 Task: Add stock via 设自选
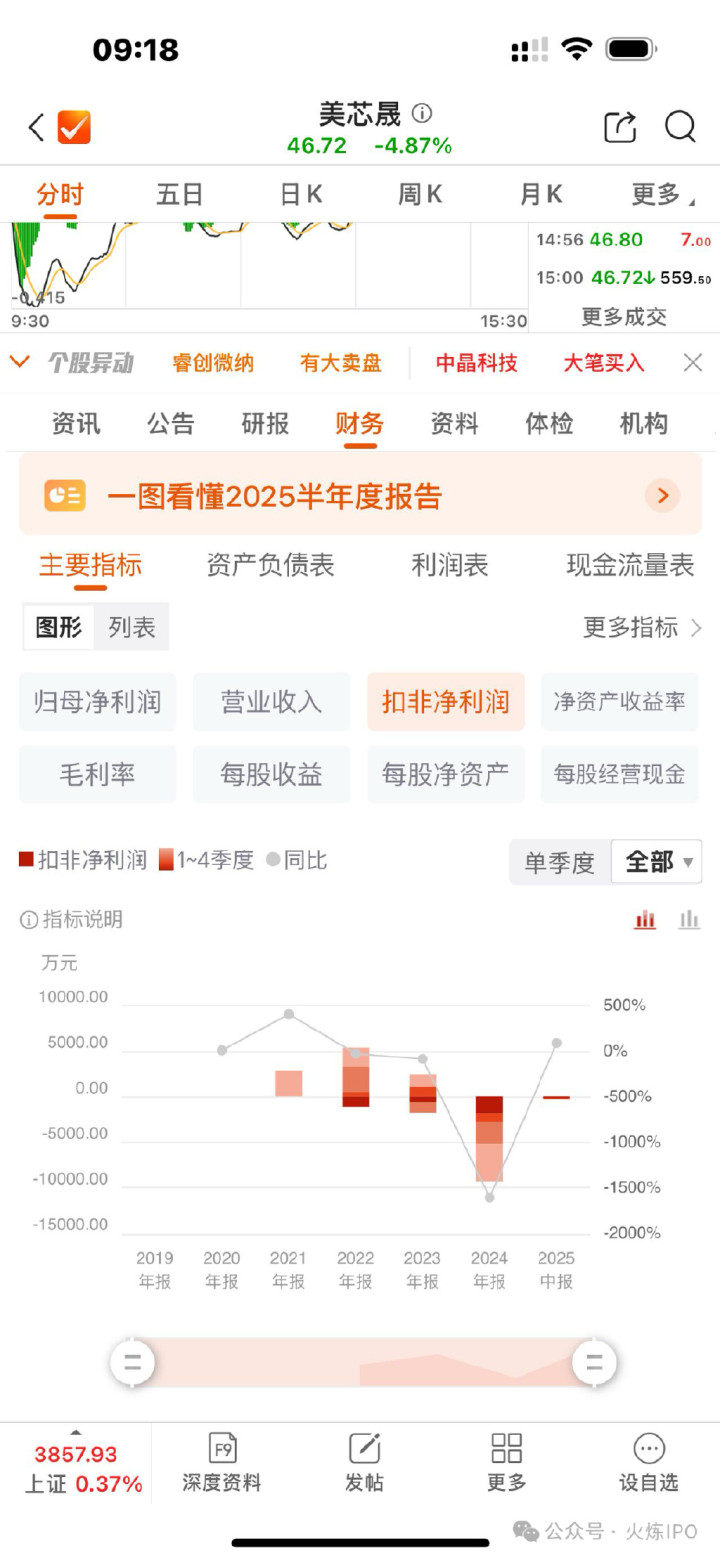click(x=649, y=1462)
